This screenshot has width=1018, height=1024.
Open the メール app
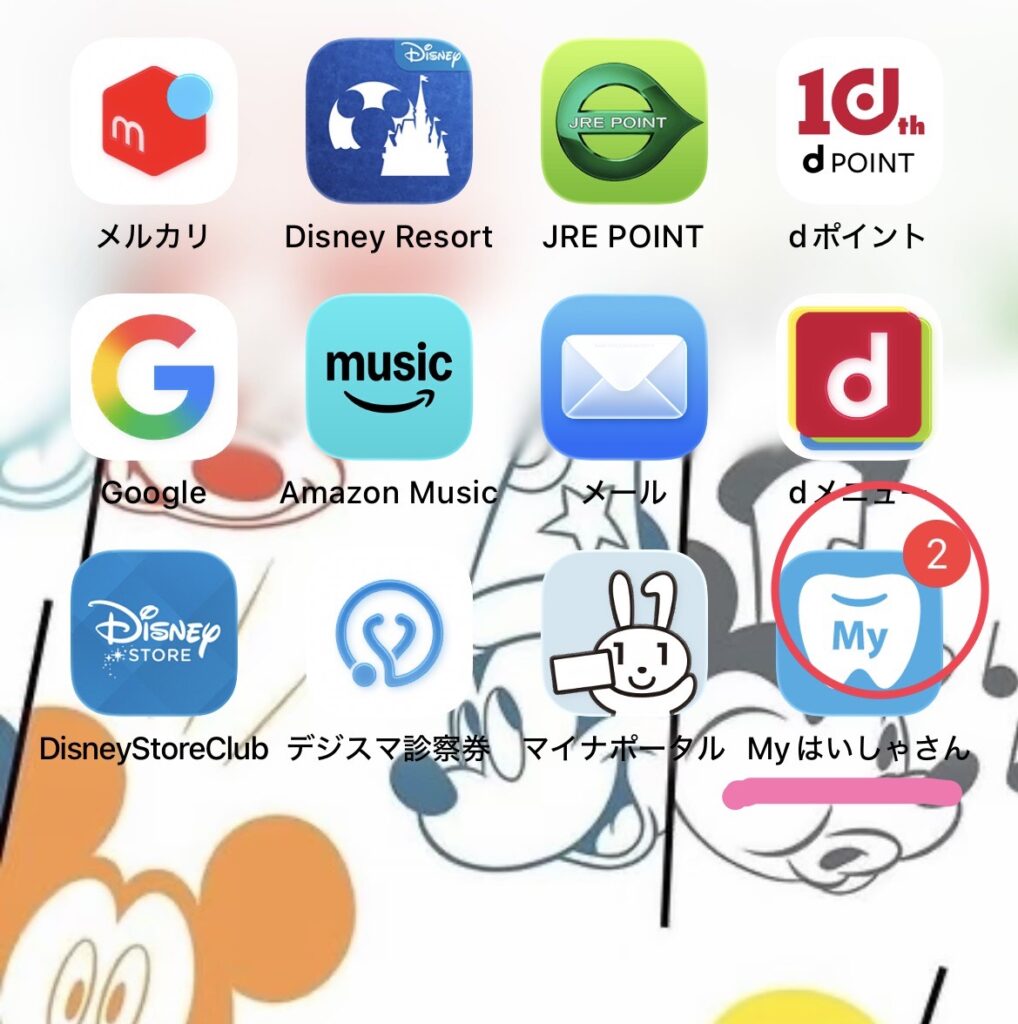tap(623, 377)
